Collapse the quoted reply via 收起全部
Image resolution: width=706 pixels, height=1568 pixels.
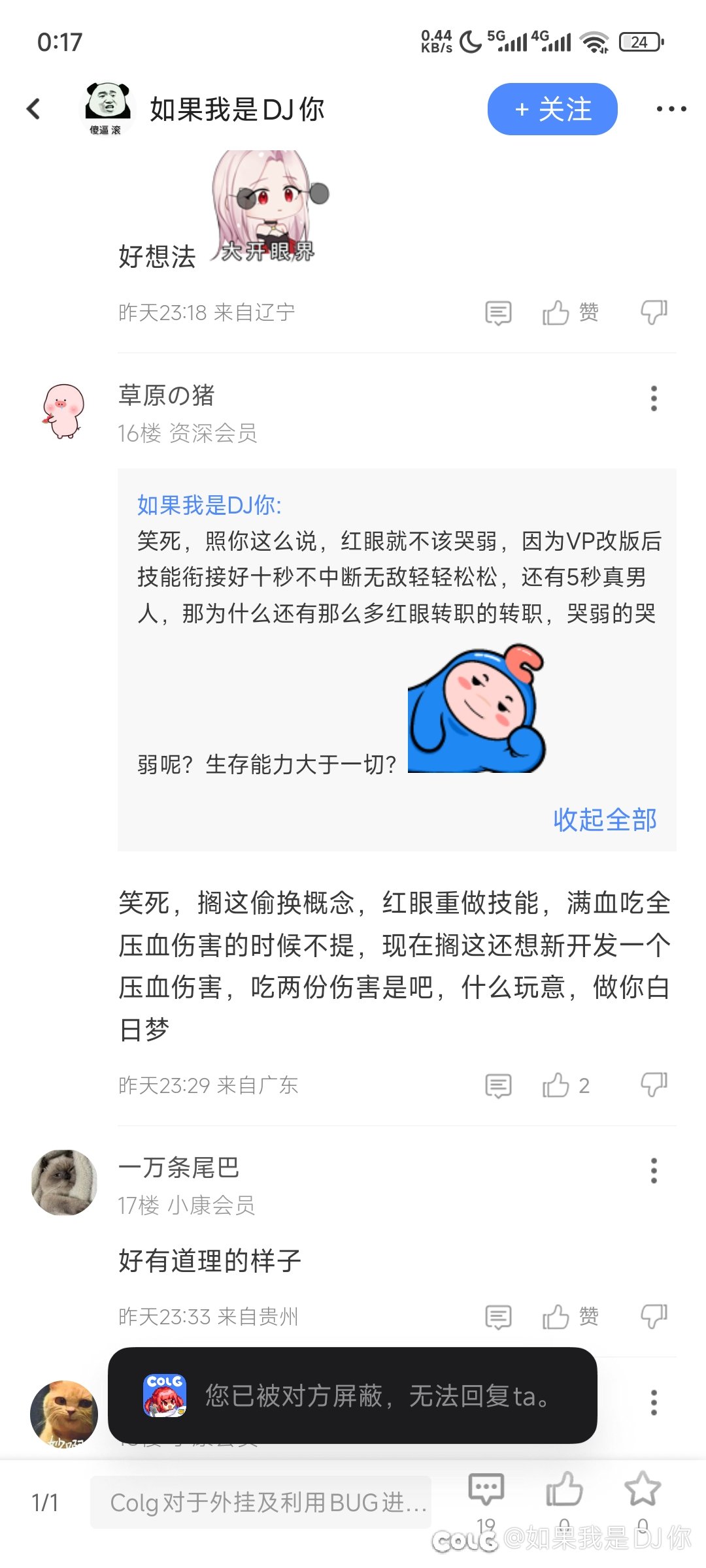pyautogui.click(x=605, y=820)
